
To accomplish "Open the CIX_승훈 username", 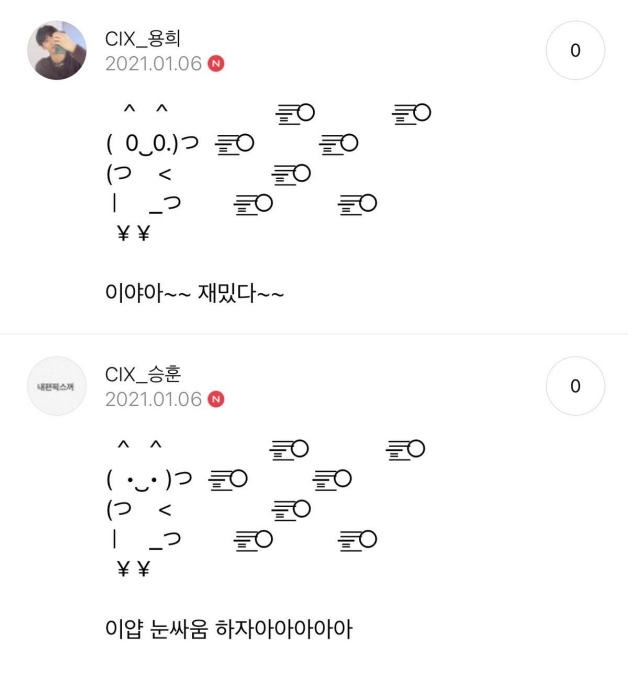I will tap(148, 374).
